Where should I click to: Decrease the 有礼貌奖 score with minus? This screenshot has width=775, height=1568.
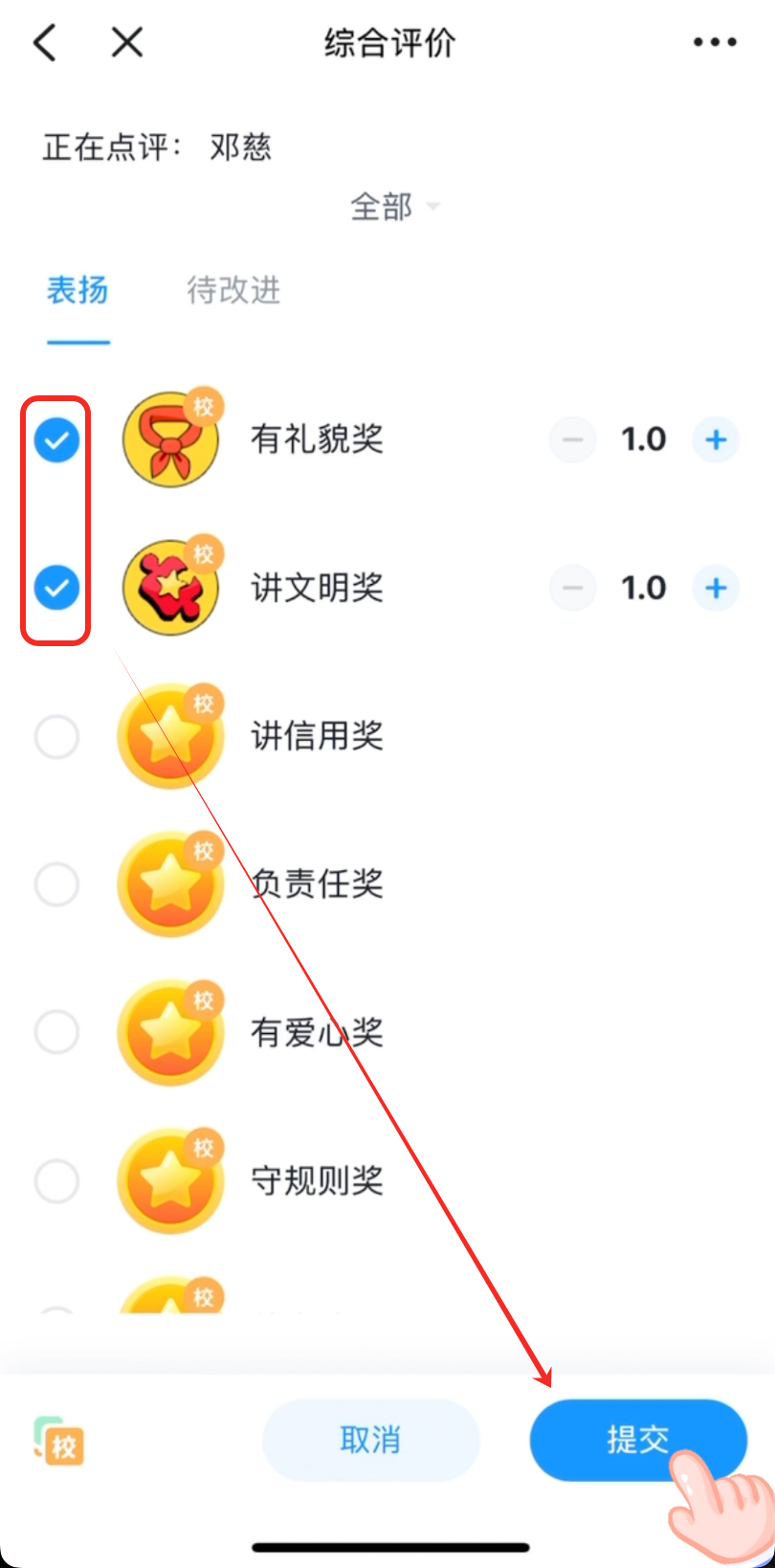572,439
